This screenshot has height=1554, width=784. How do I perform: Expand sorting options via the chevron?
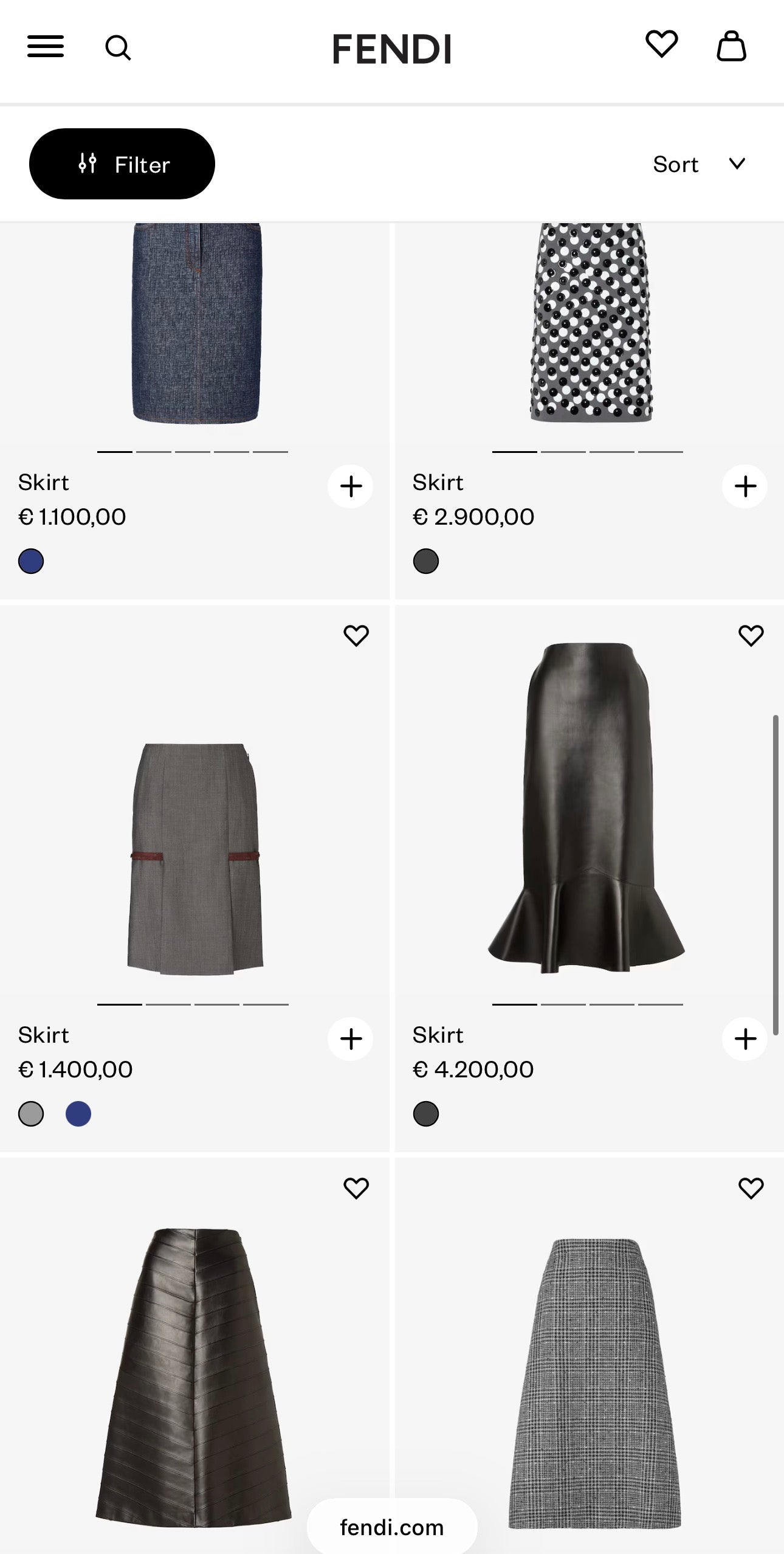(x=736, y=163)
